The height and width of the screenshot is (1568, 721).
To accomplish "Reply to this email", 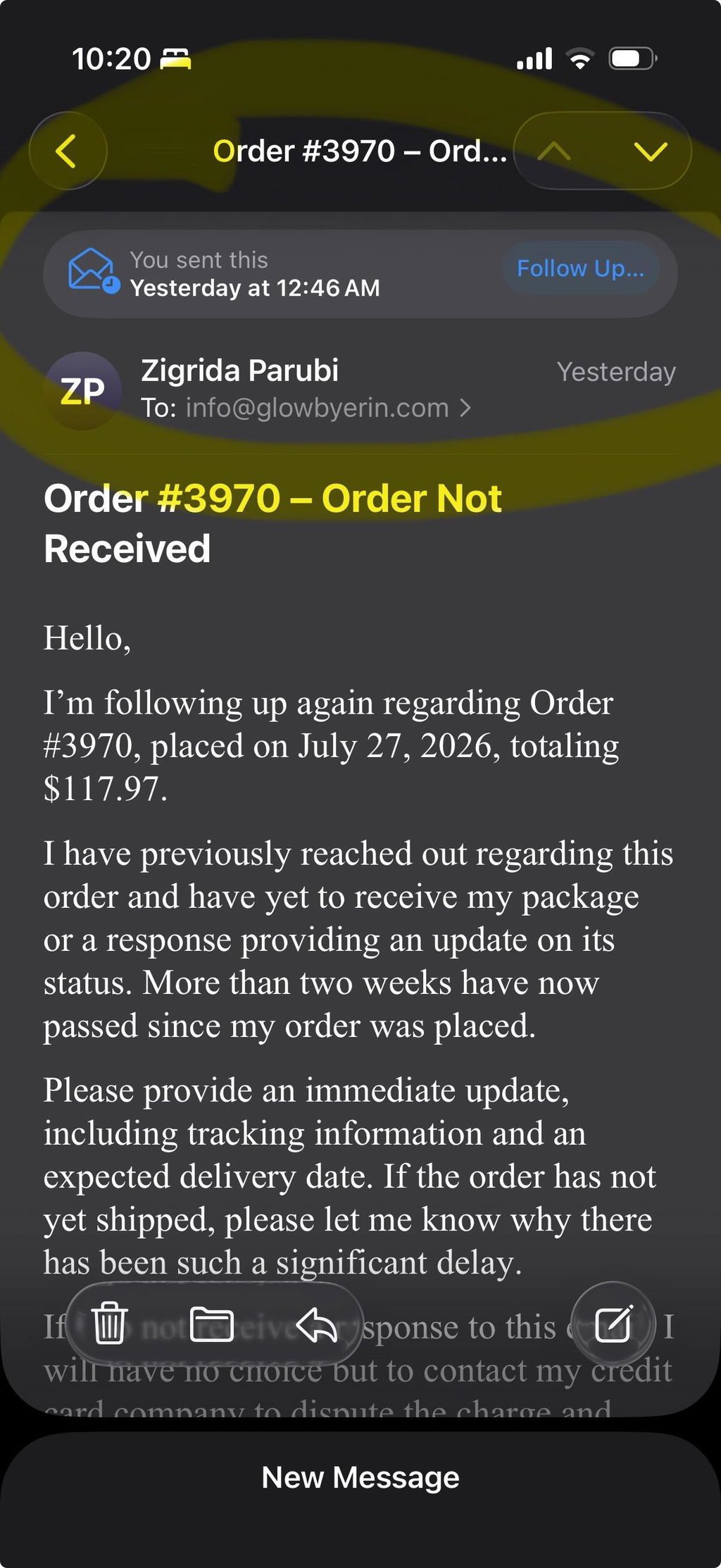I will 316,1324.
